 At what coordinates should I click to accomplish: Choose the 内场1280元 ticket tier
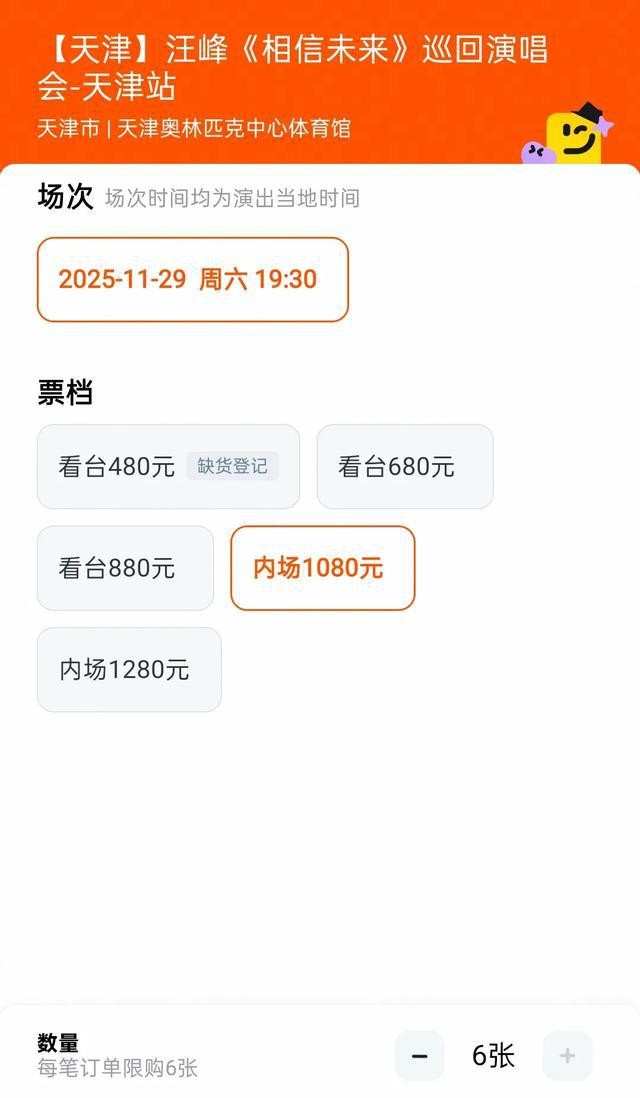point(129,670)
